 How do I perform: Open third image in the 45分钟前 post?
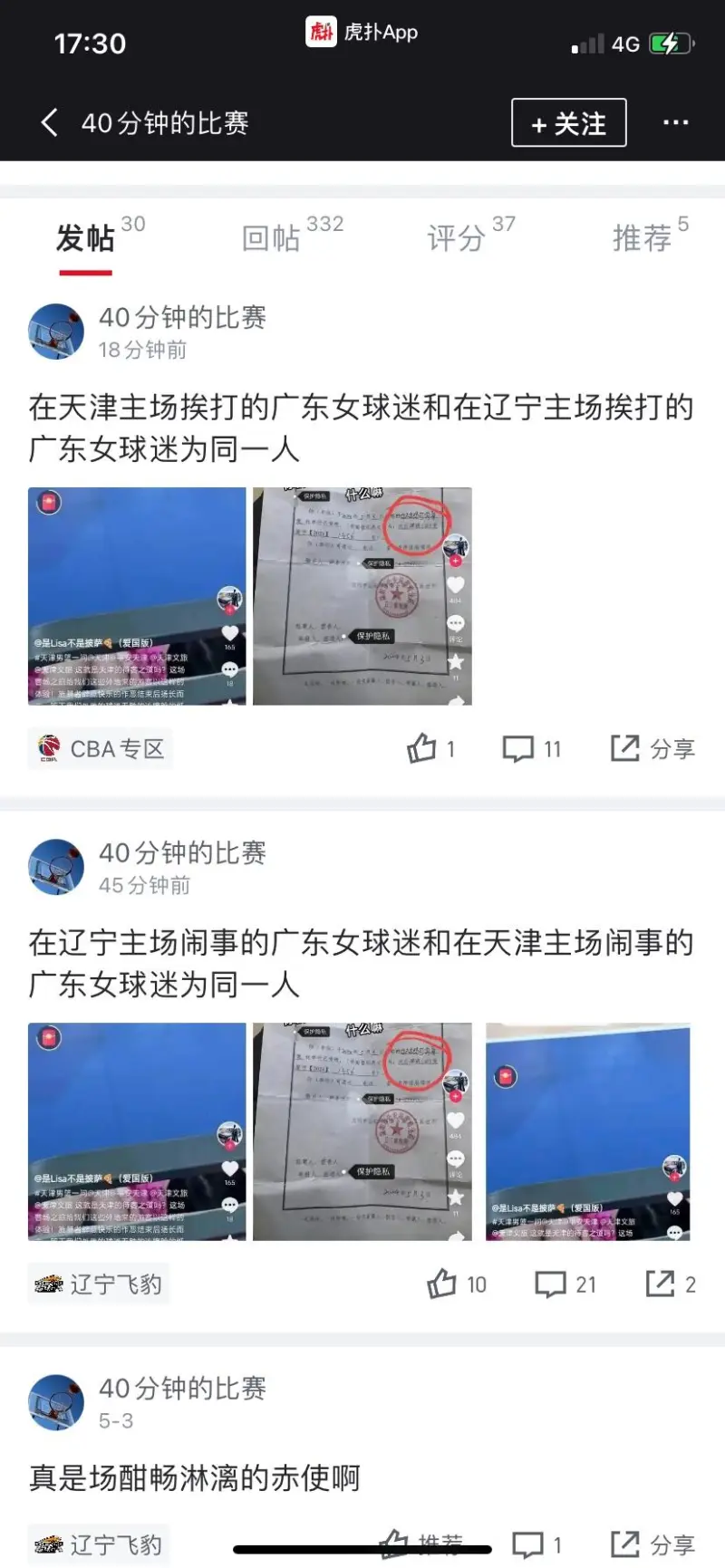pos(588,1131)
